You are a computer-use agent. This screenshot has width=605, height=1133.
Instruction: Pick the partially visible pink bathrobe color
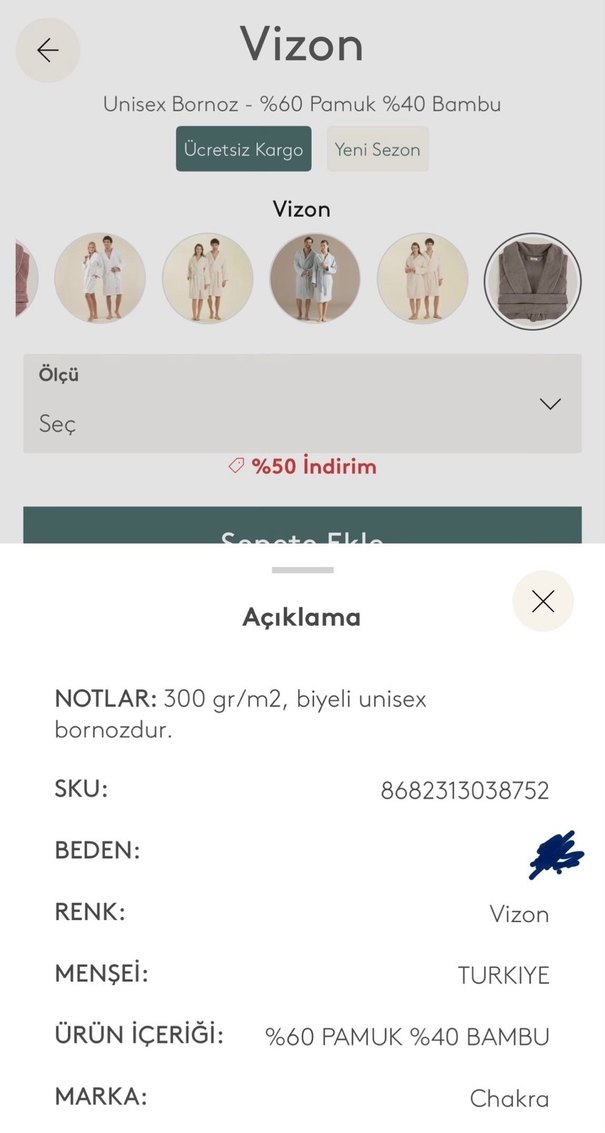pyautogui.click(x=26, y=278)
